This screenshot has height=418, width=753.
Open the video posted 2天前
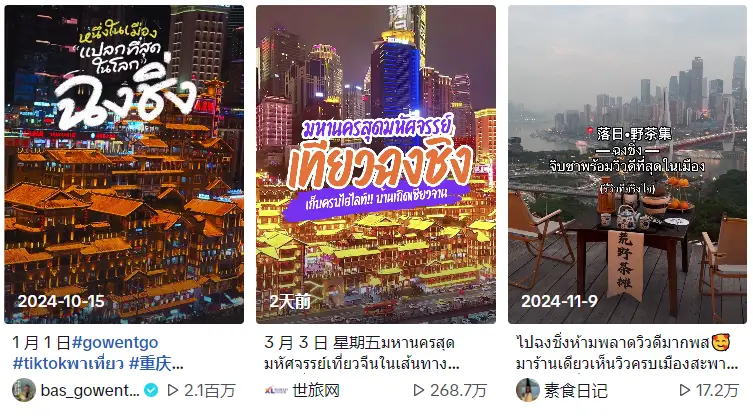(376, 165)
